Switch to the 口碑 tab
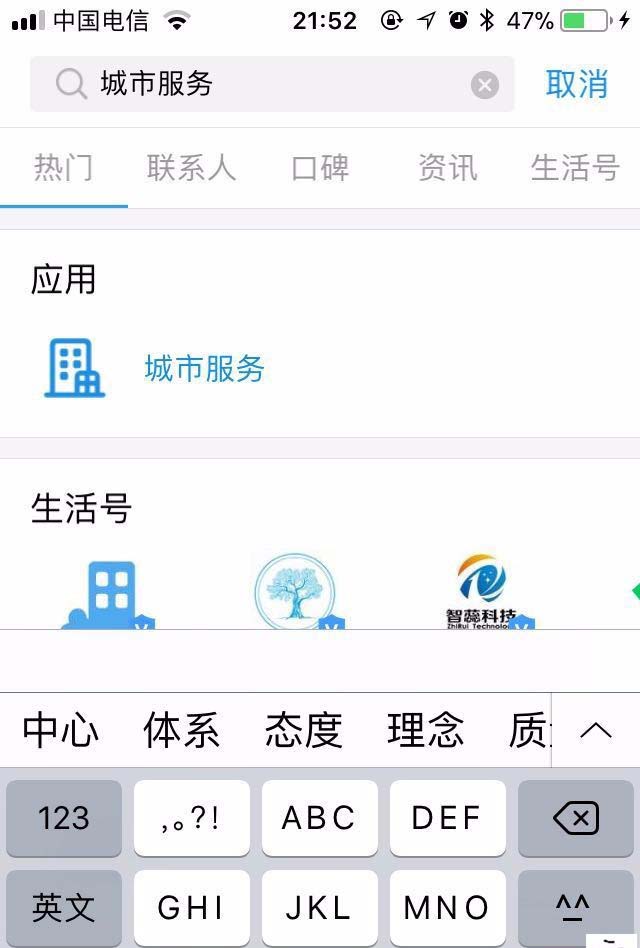640x948 pixels. 320,168
